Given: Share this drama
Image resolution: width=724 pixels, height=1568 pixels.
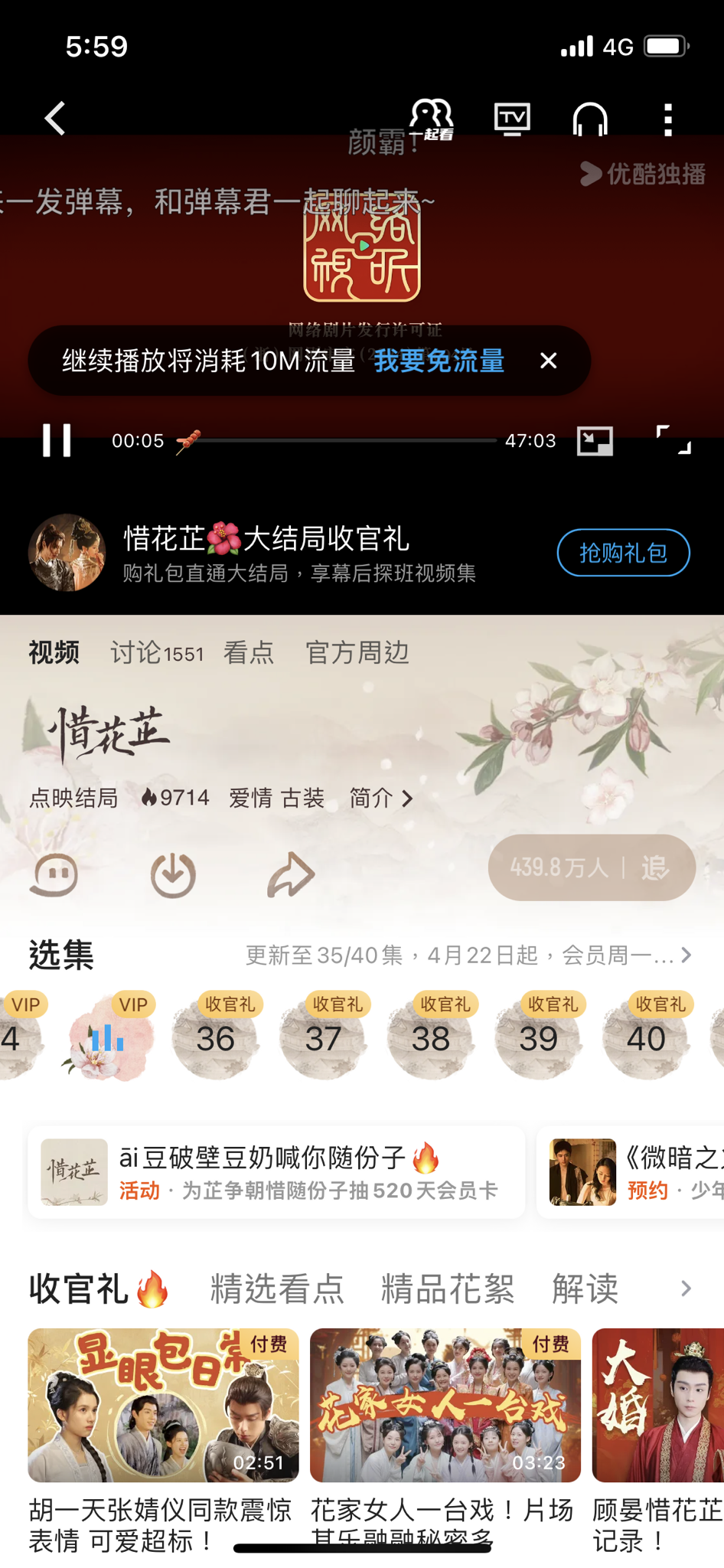Looking at the screenshot, I should [291, 874].
